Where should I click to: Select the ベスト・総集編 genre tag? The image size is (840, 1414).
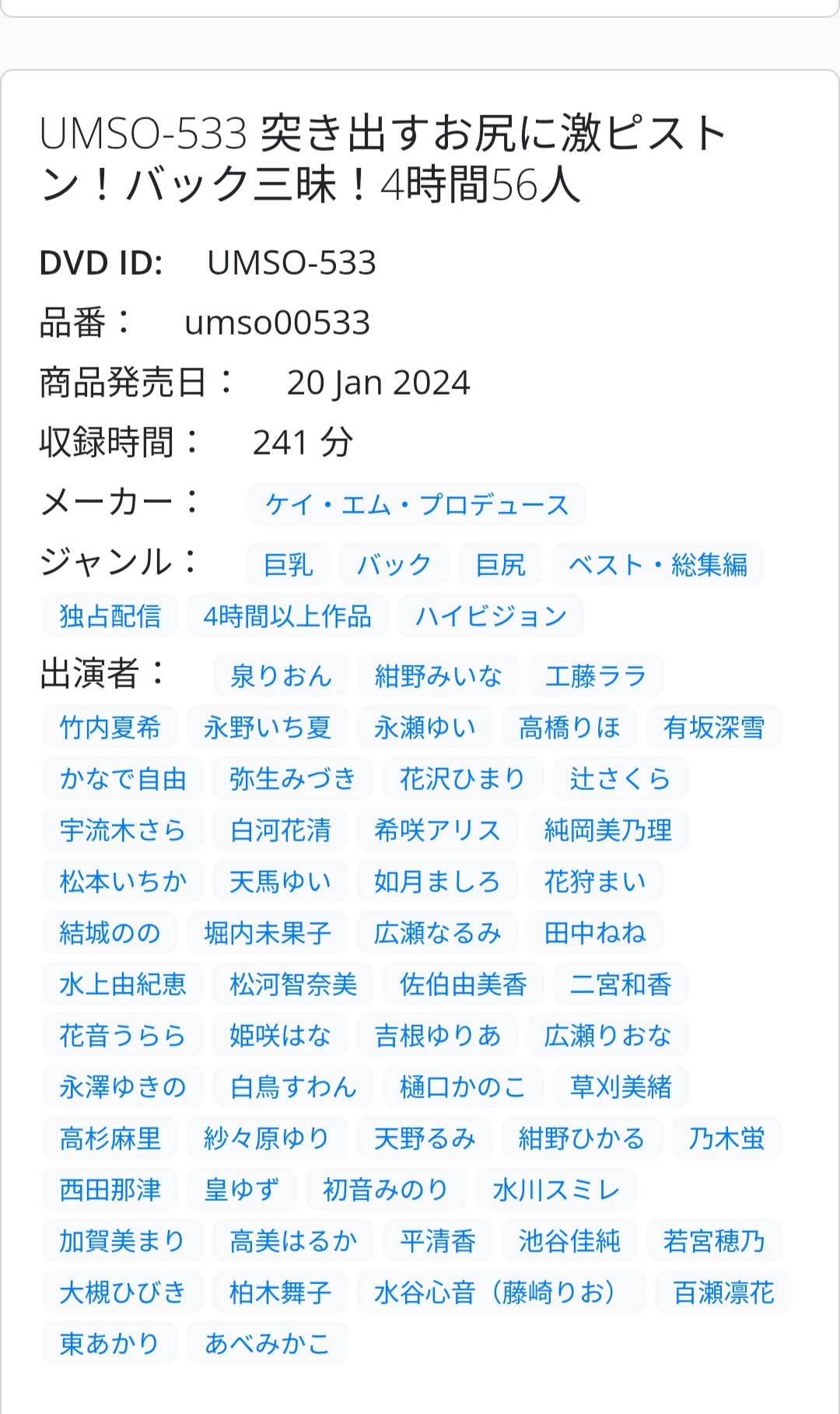(x=656, y=564)
